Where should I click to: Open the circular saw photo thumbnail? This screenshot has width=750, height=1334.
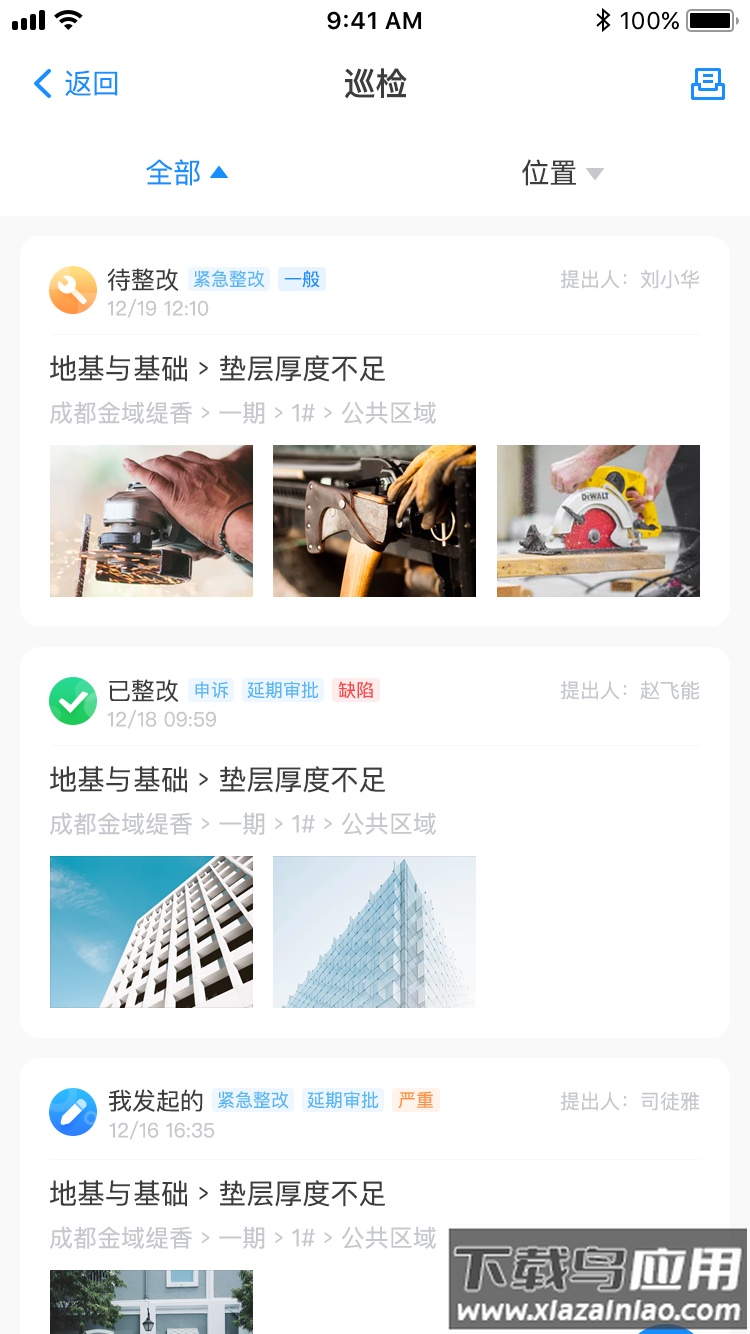(597, 520)
